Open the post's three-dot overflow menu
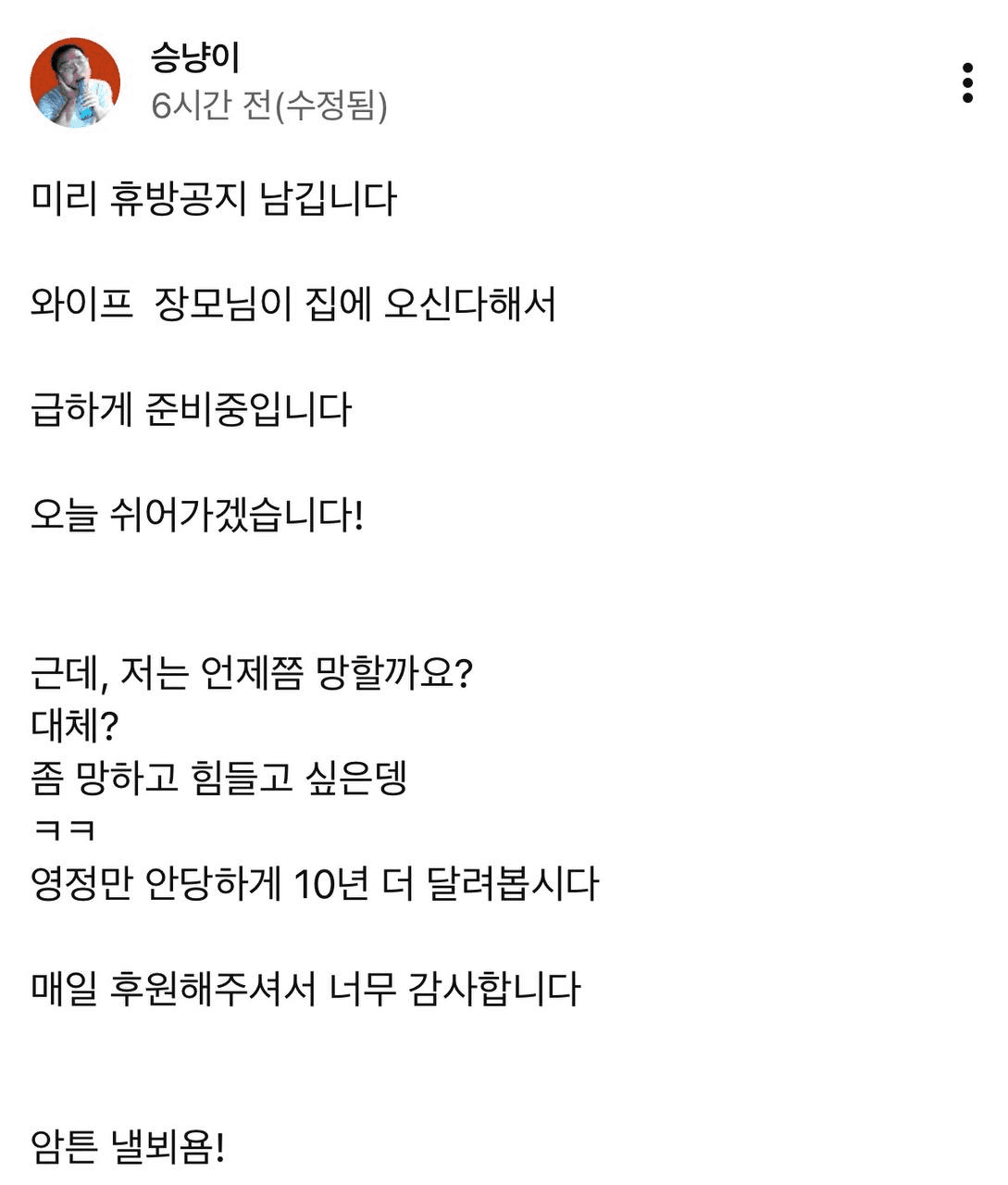Viewport: 1008px width, 1185px height. pyautogui.click(x=967, y=83)
